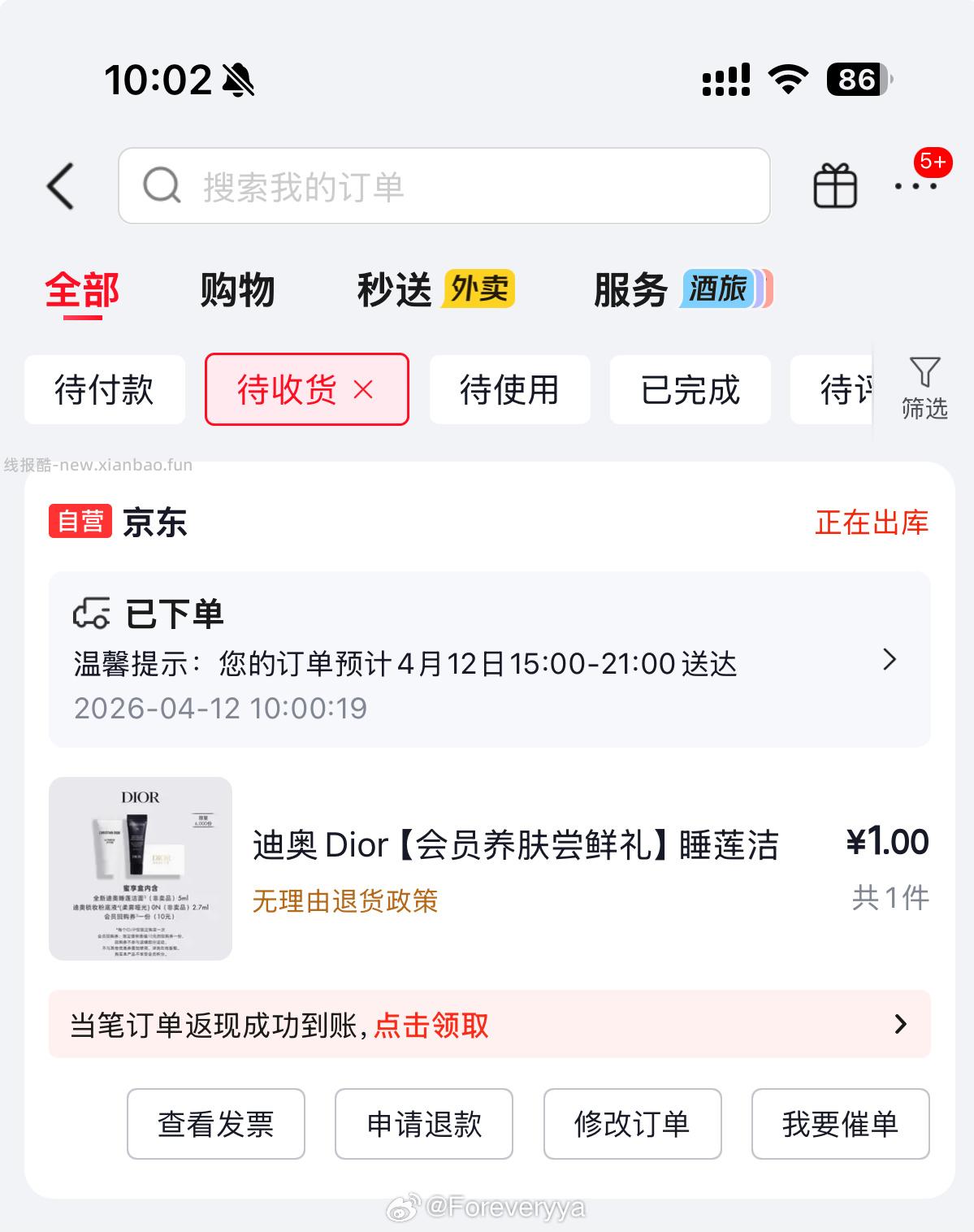Switch to the 购物 tab

click(x=237, y=290)
